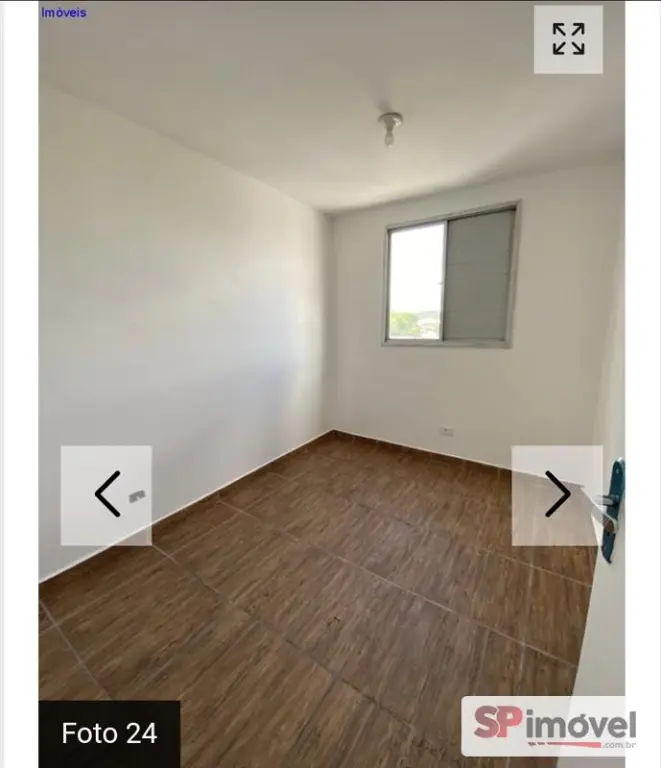This screenshot has height=768, width=661.
Task: Expand the photo to fullscreen
Action: [568, 40]
